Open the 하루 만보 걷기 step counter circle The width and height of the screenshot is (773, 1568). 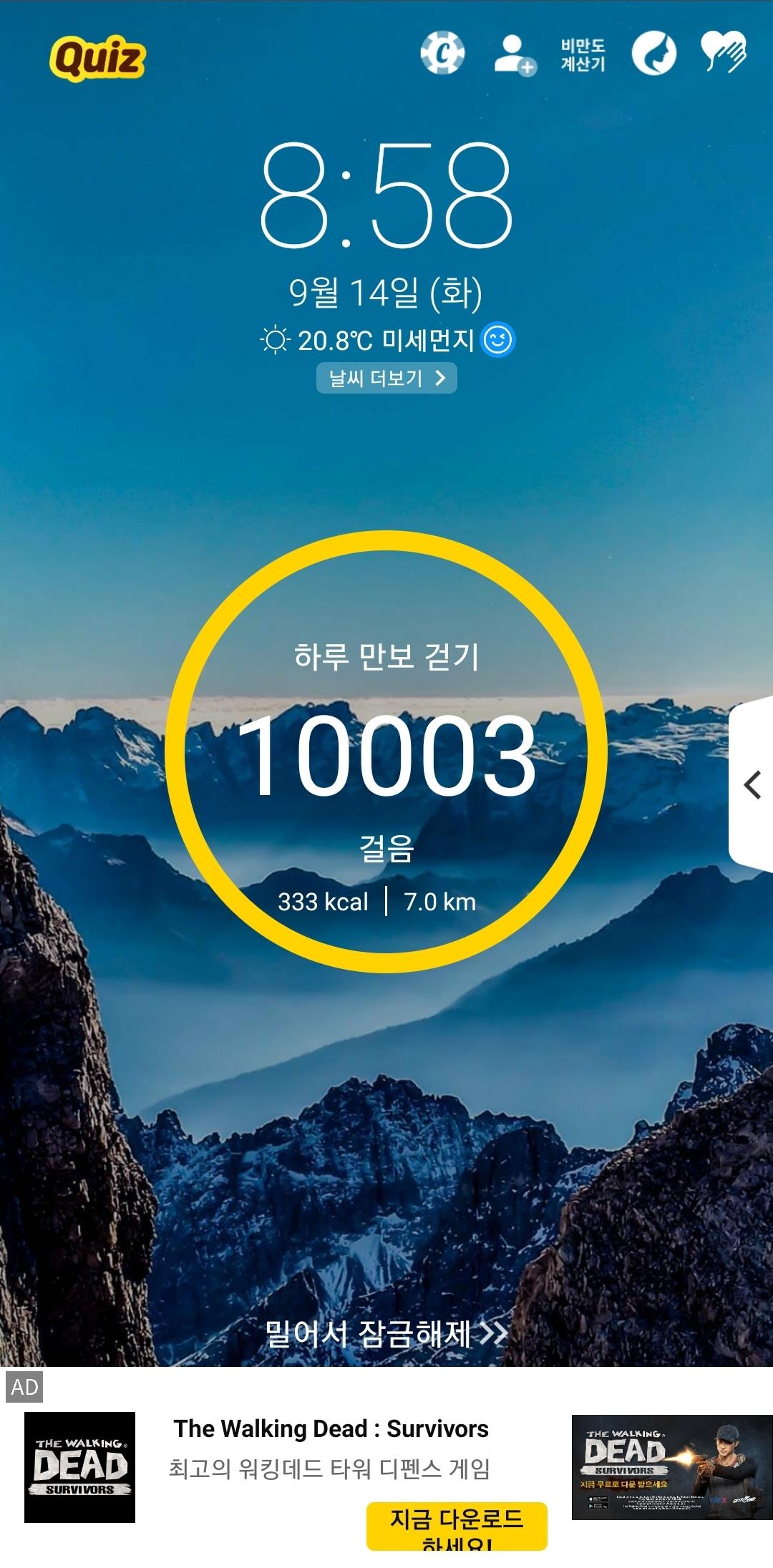coord(386,751)
